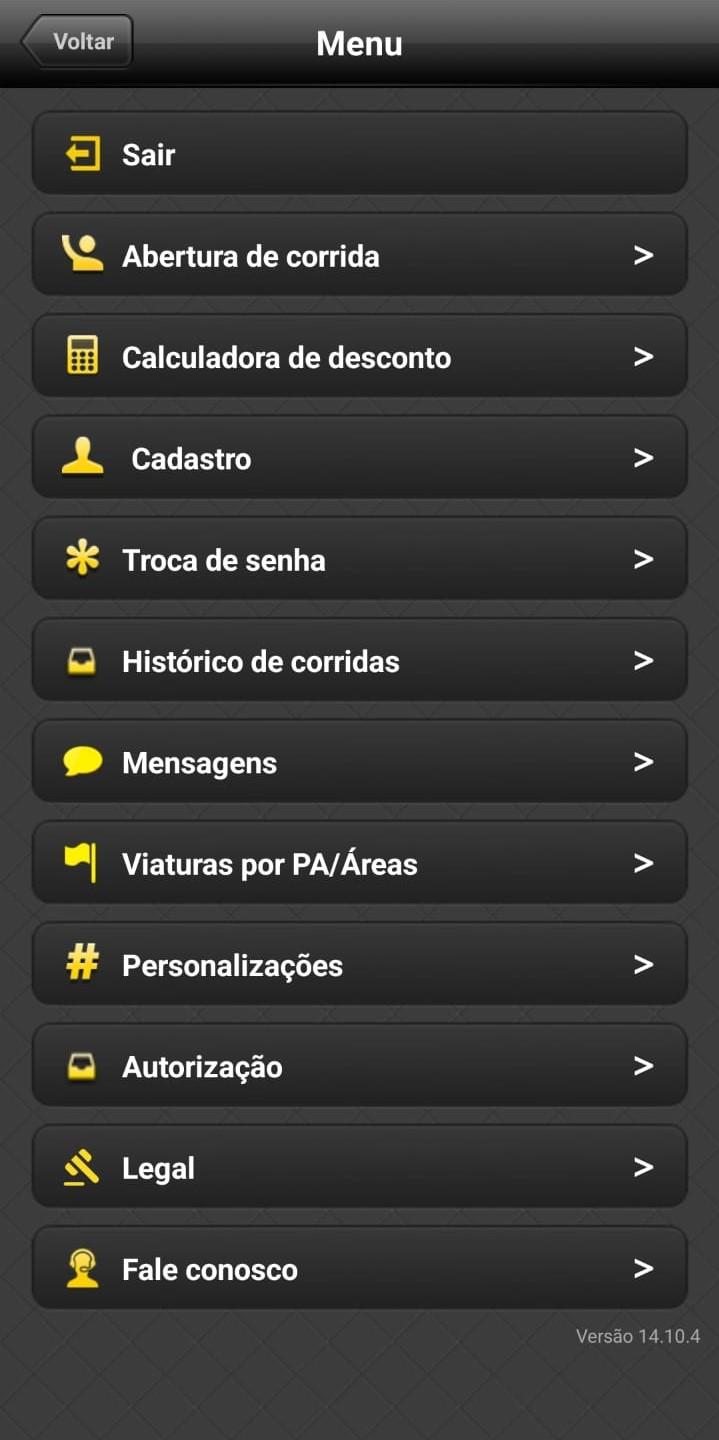The height and width of the screenshot is (1440, 719).
Task: Open Abertura de corrida
Action: pos(359,255)
